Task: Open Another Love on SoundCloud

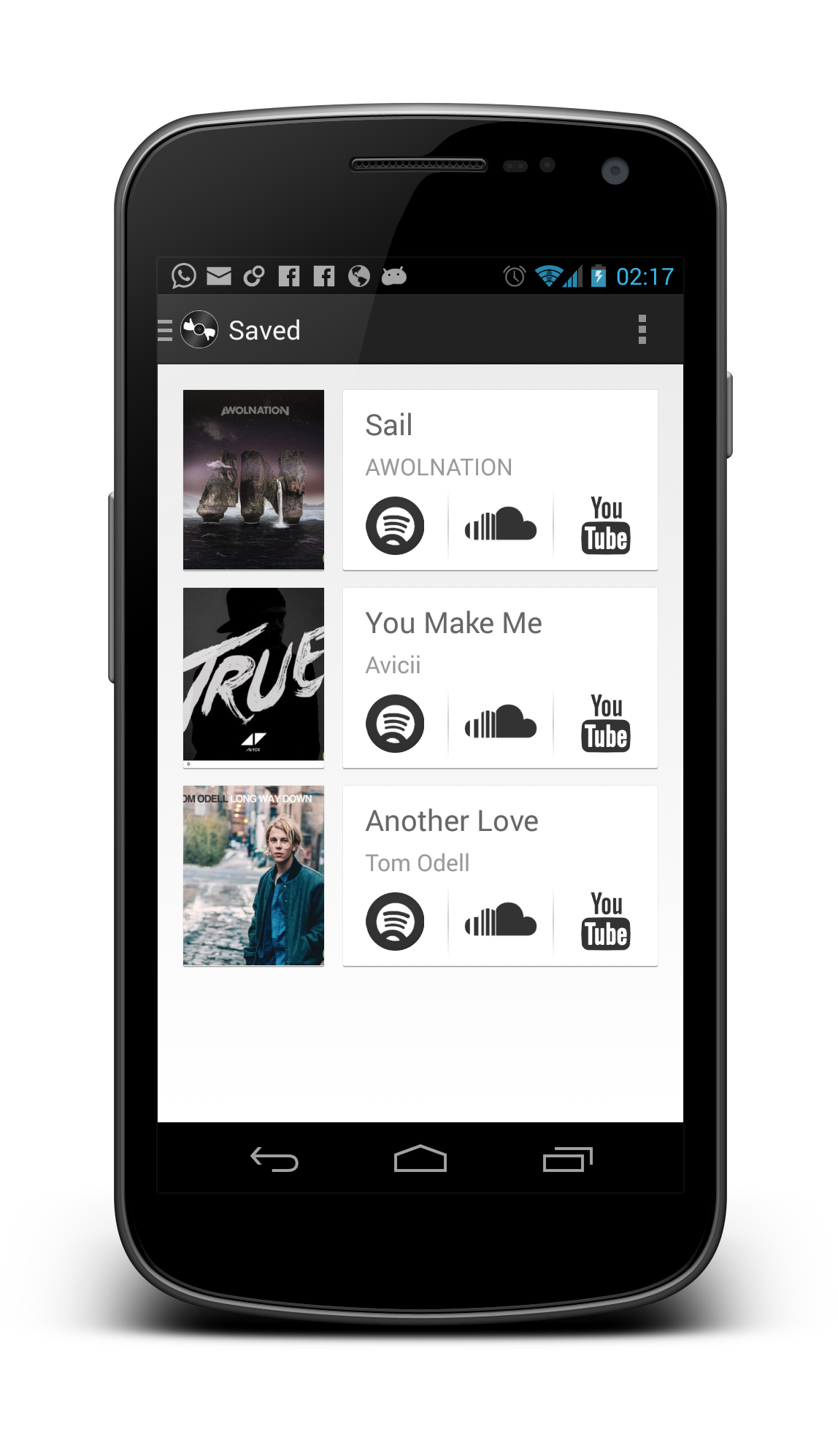Action: click(501, 919)
